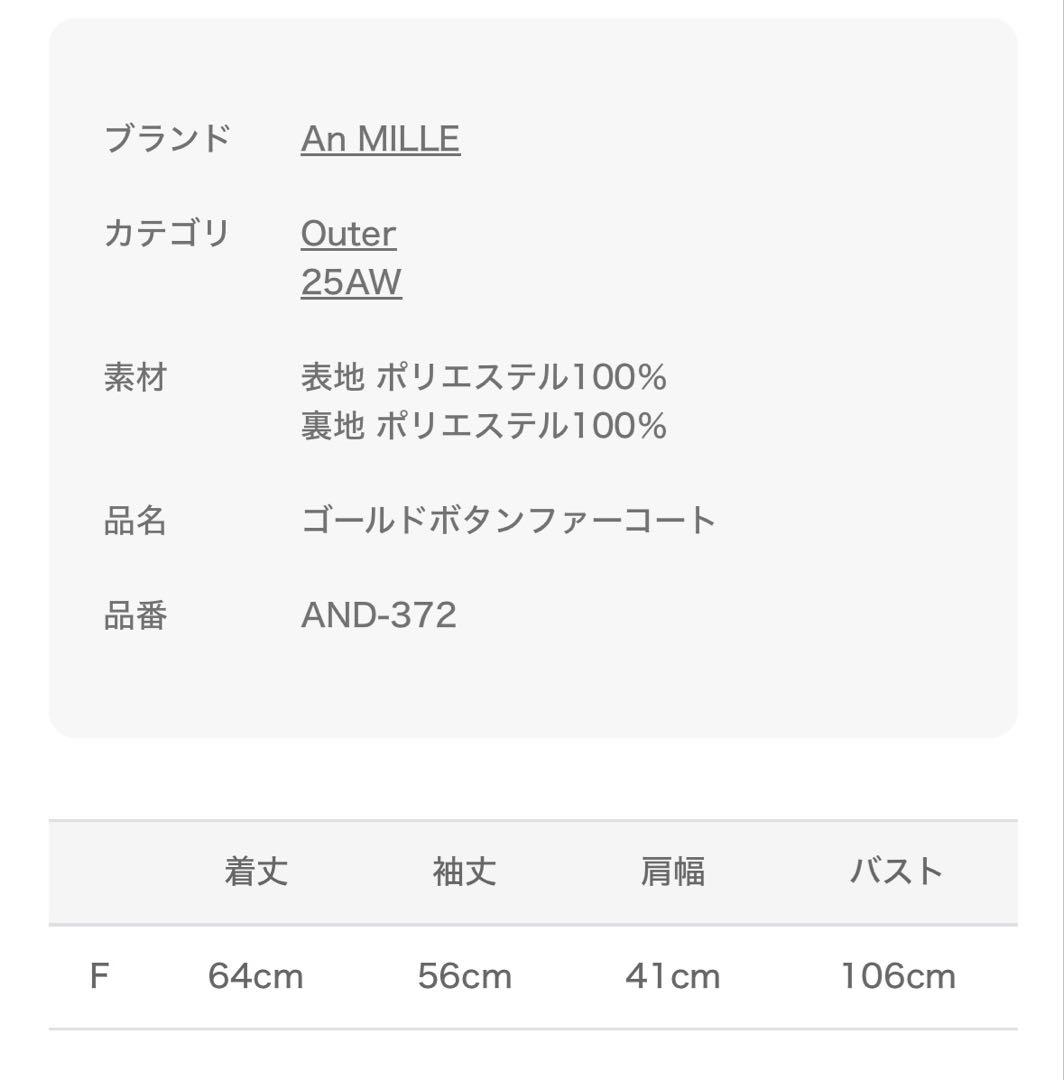Click the 64cm length measurement
Viewport: 1064px width, 1080px height.
pyautogui.click(x=254, y=976)
